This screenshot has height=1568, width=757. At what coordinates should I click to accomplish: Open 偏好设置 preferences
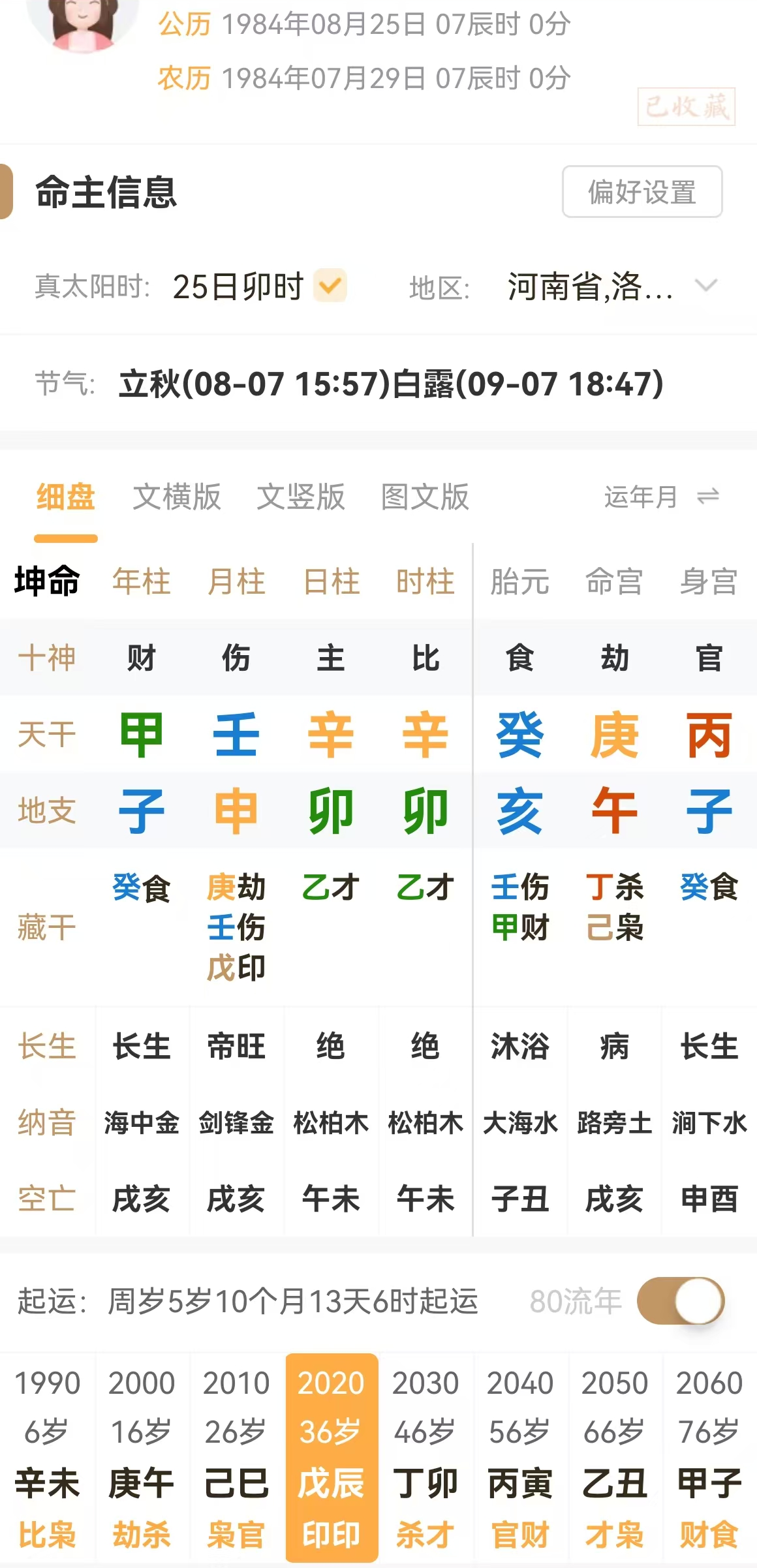pyautogui.click(x=642, y=192)
